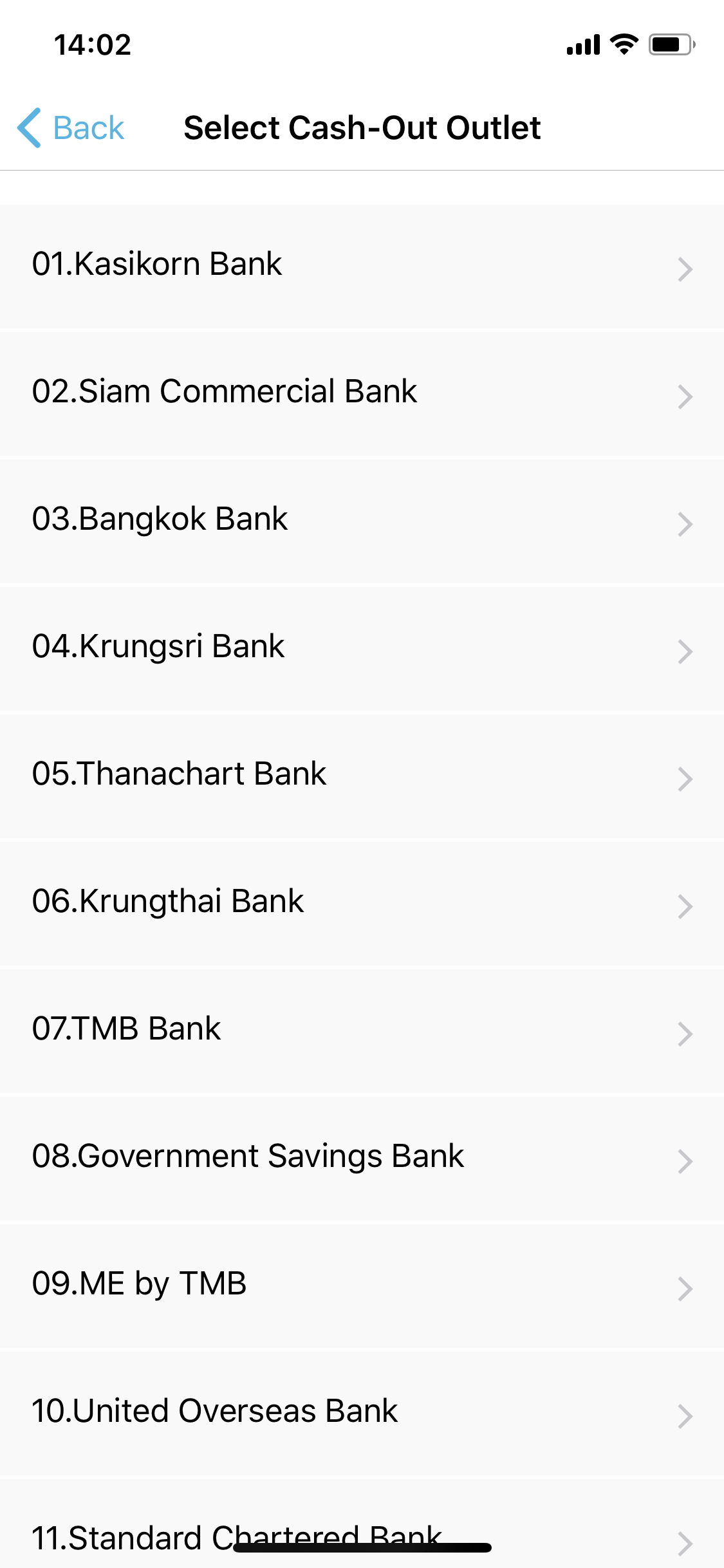Choose 10.United Overseas Bank
This screenshot has width=724, height=1568.
click(x=362, y=1413)
